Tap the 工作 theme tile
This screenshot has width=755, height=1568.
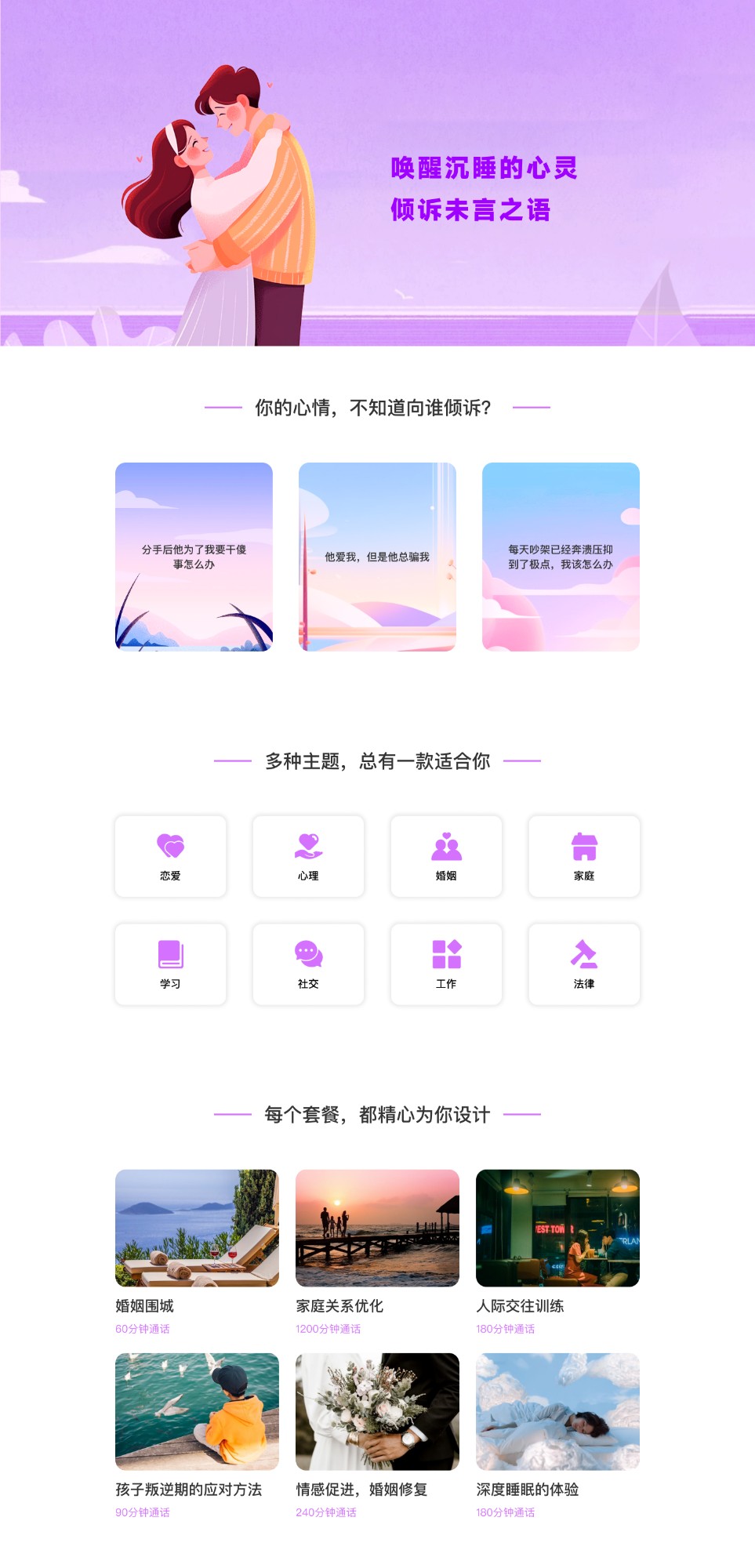pos(446,964)
